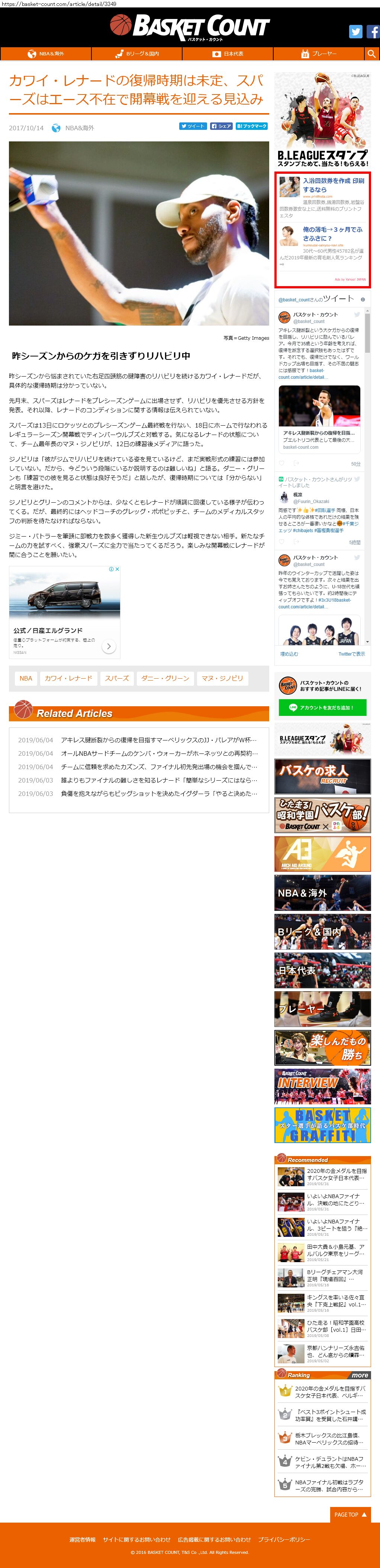Open the INTERVIEW banner

(x=322, y=1086)
